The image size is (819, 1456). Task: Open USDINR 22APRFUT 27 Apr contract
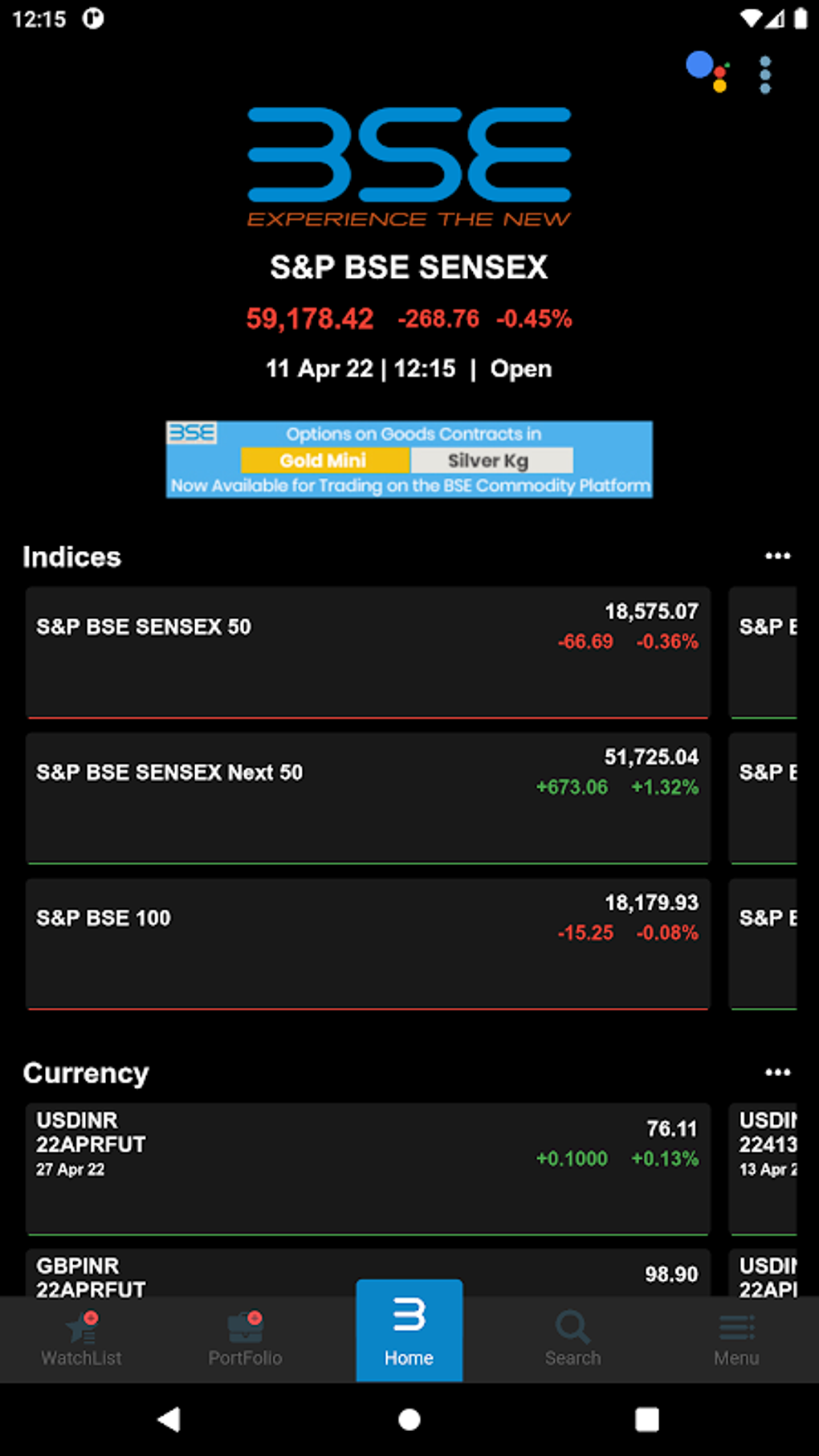point(368,1168)
